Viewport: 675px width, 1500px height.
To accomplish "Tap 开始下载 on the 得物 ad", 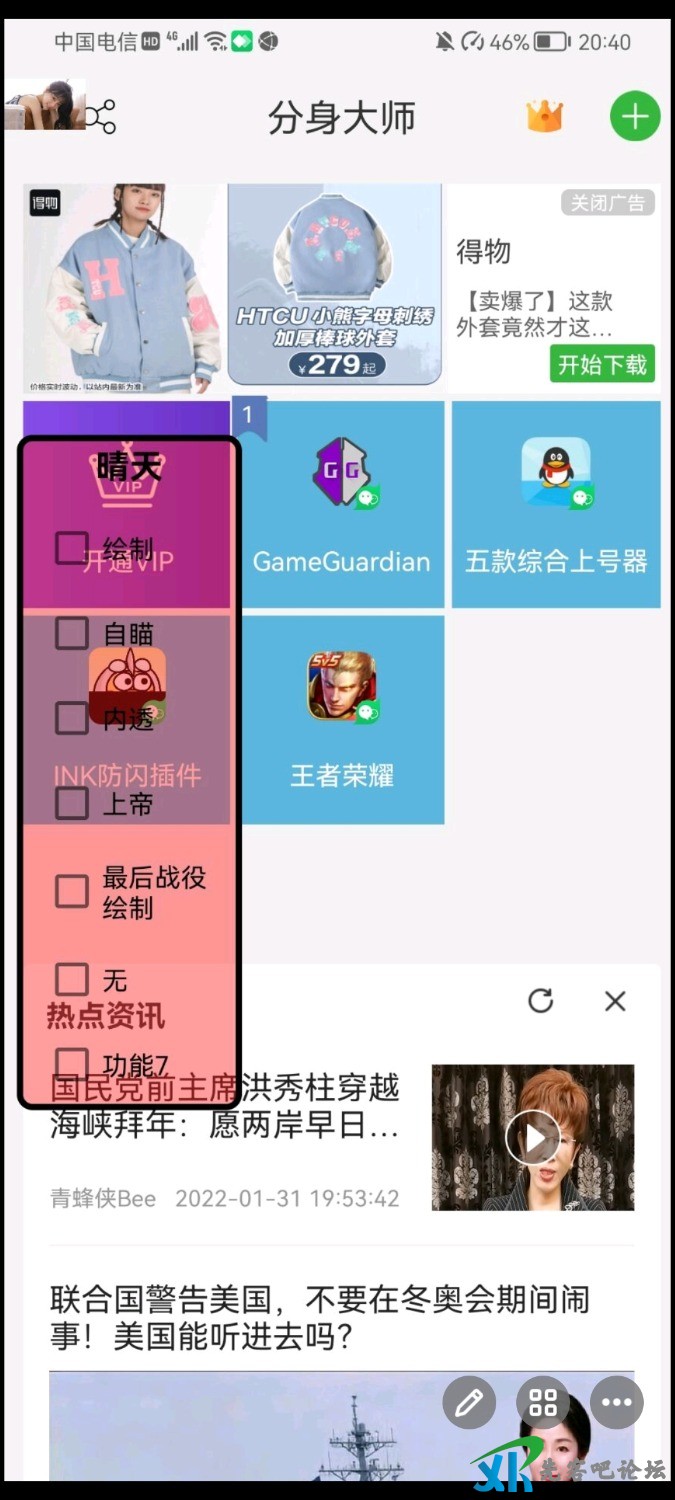I will click(x=602, y=364).
